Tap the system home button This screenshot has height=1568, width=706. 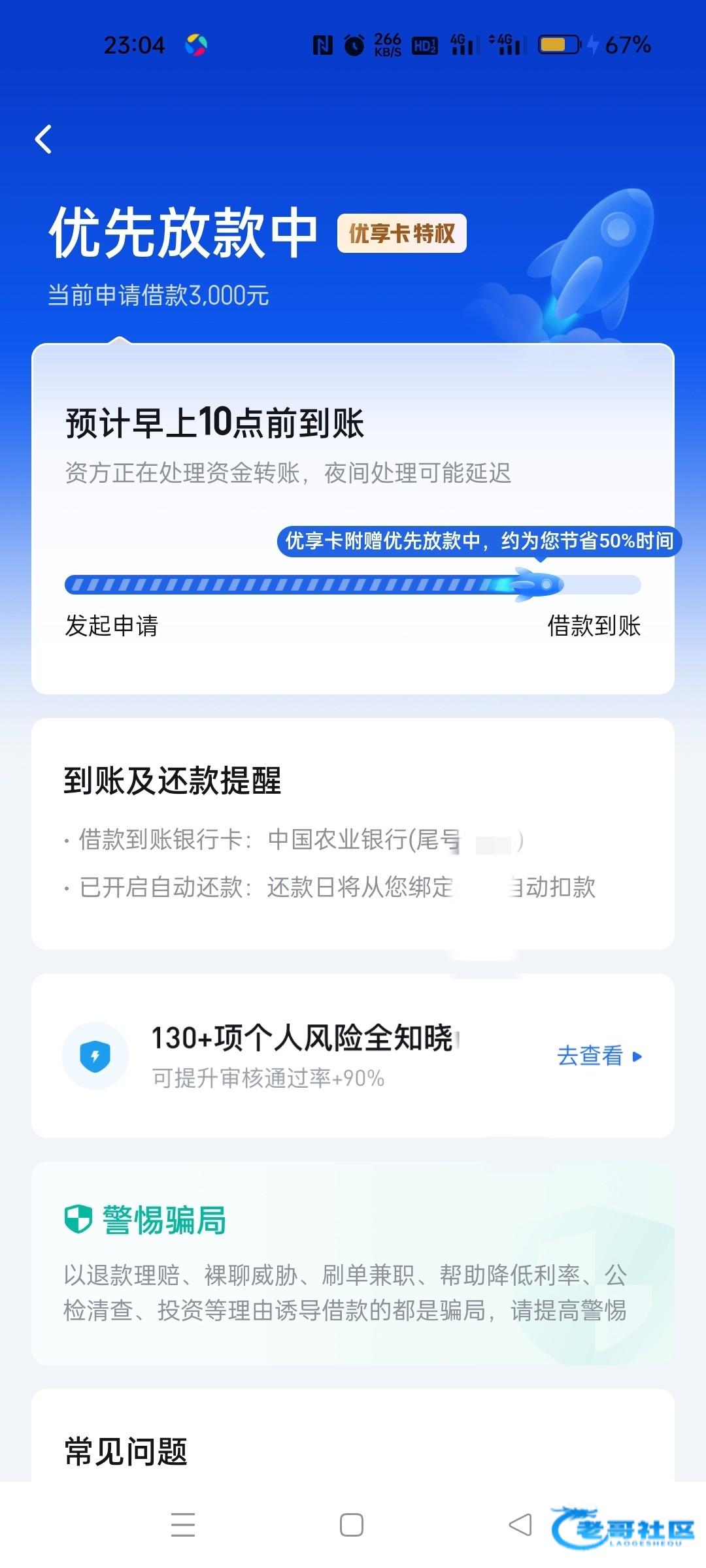click(x=352, y=1525)
